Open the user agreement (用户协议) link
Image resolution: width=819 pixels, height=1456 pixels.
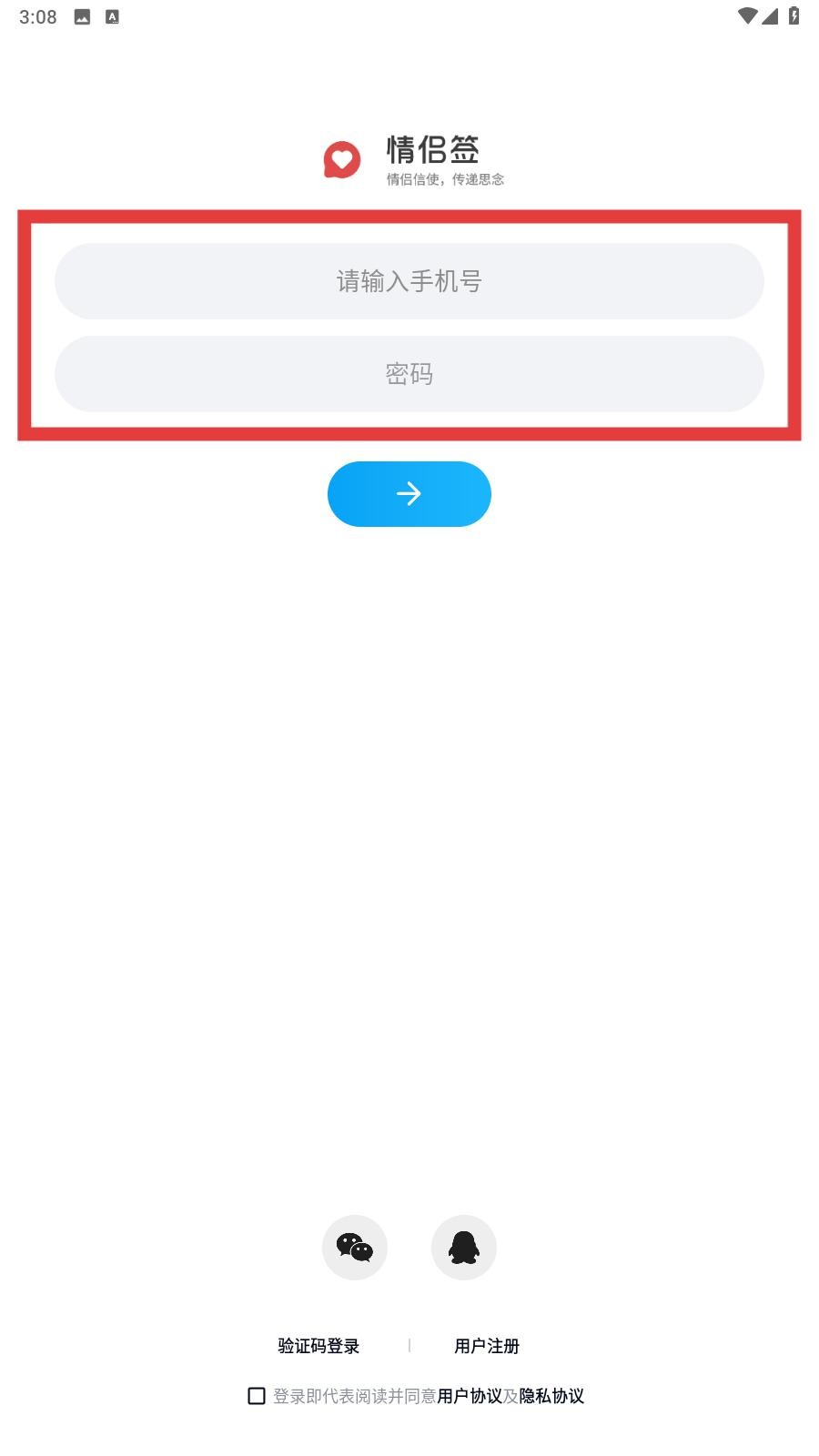pyautogui.click(x=470, y=1396)
